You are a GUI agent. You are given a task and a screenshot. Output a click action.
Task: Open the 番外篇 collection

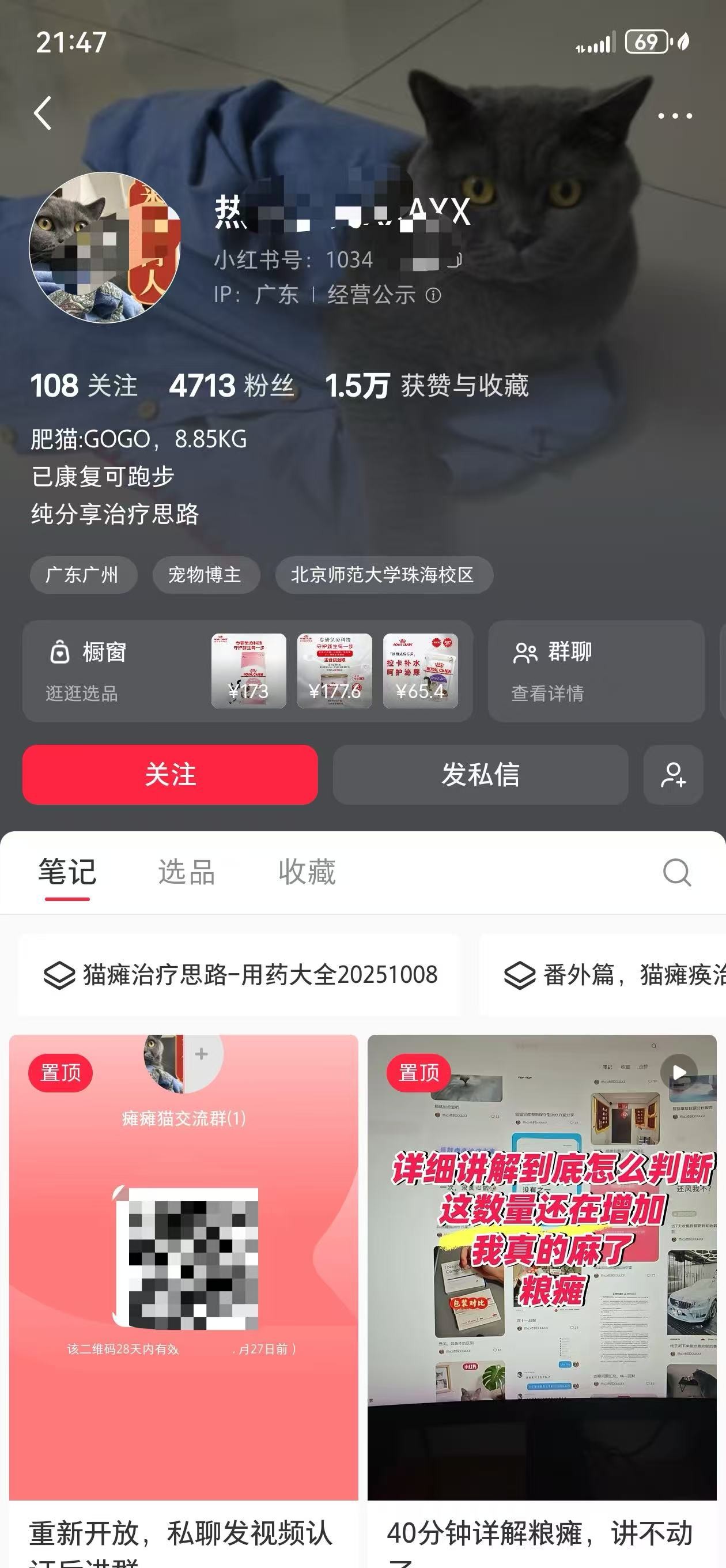pos(603,974)
